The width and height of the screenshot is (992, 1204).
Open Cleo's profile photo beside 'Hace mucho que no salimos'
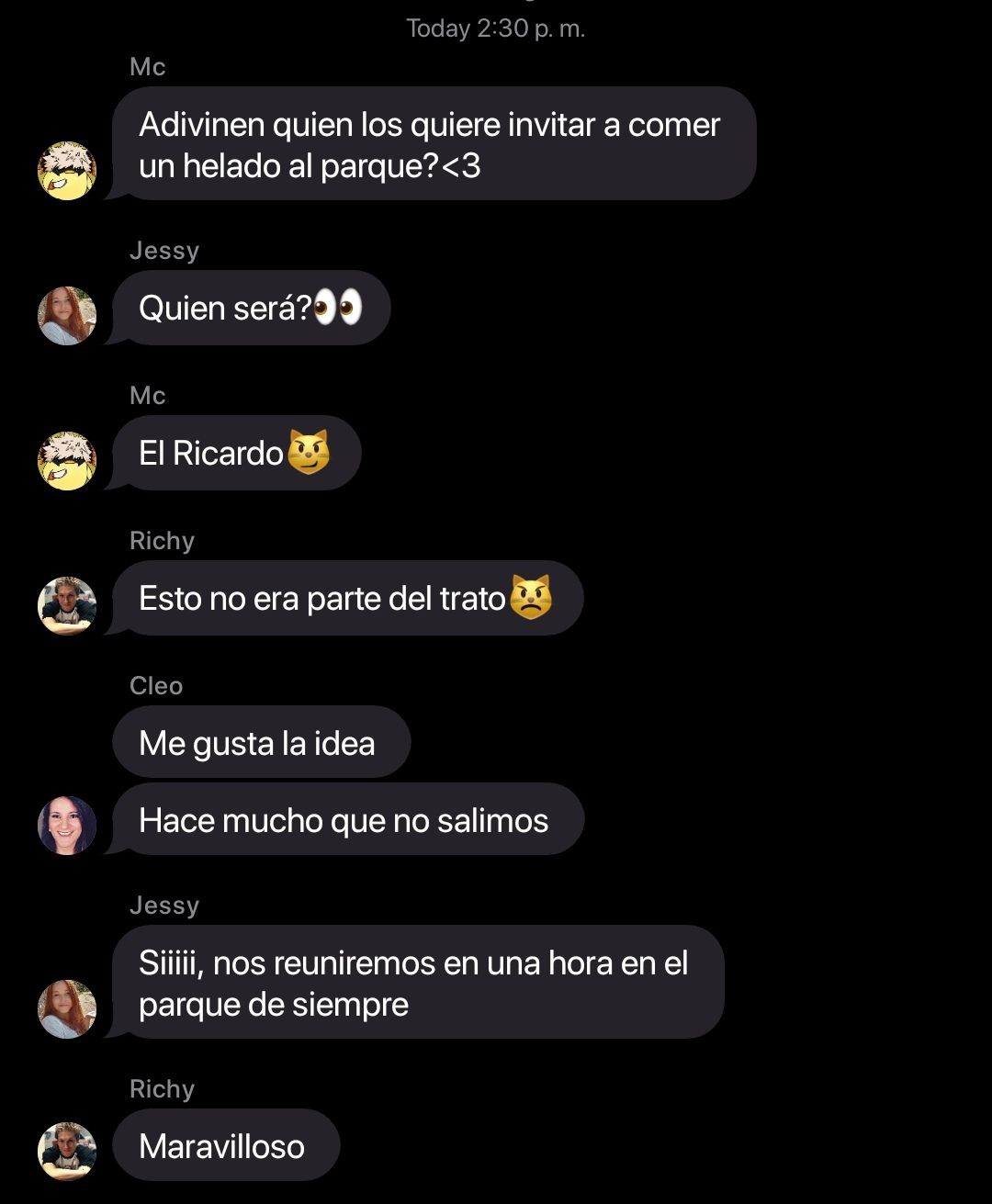67,826
